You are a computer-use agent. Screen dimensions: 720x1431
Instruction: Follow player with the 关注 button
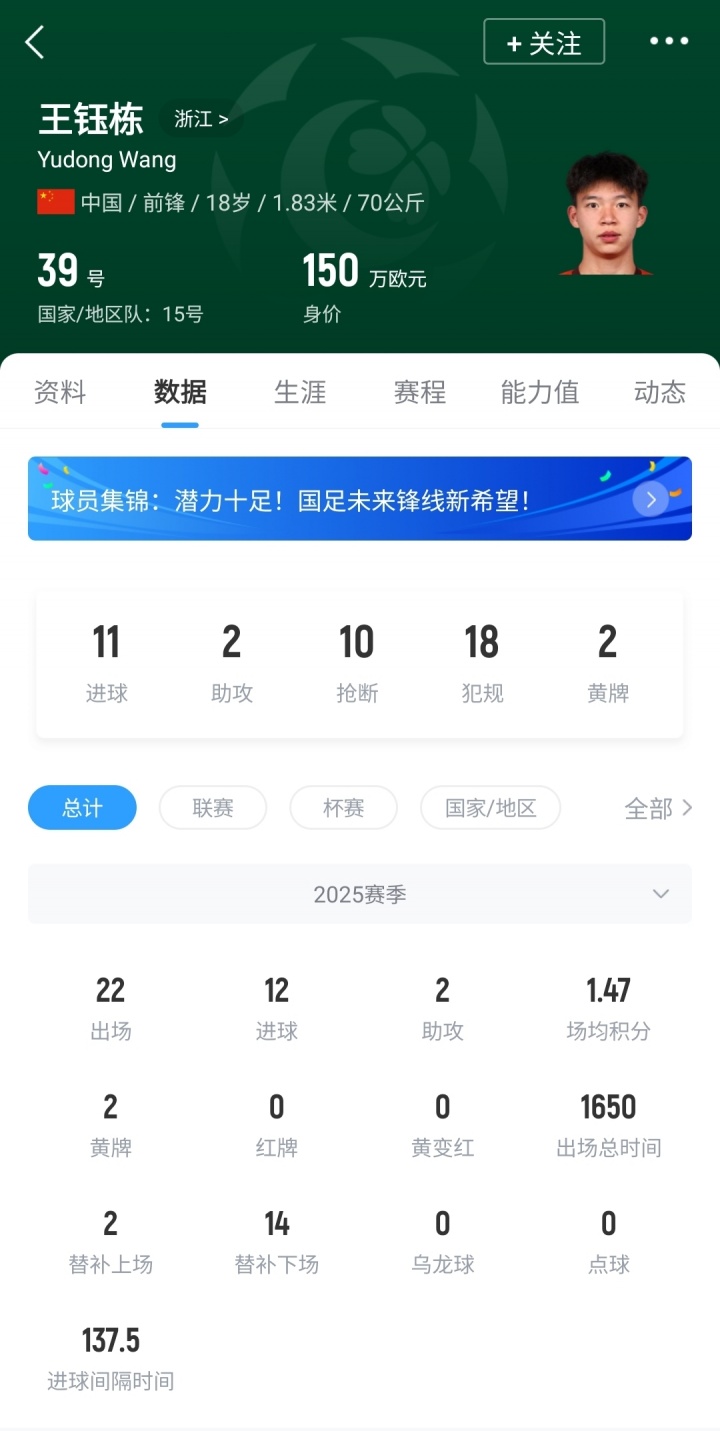click(x=544, y=42)
